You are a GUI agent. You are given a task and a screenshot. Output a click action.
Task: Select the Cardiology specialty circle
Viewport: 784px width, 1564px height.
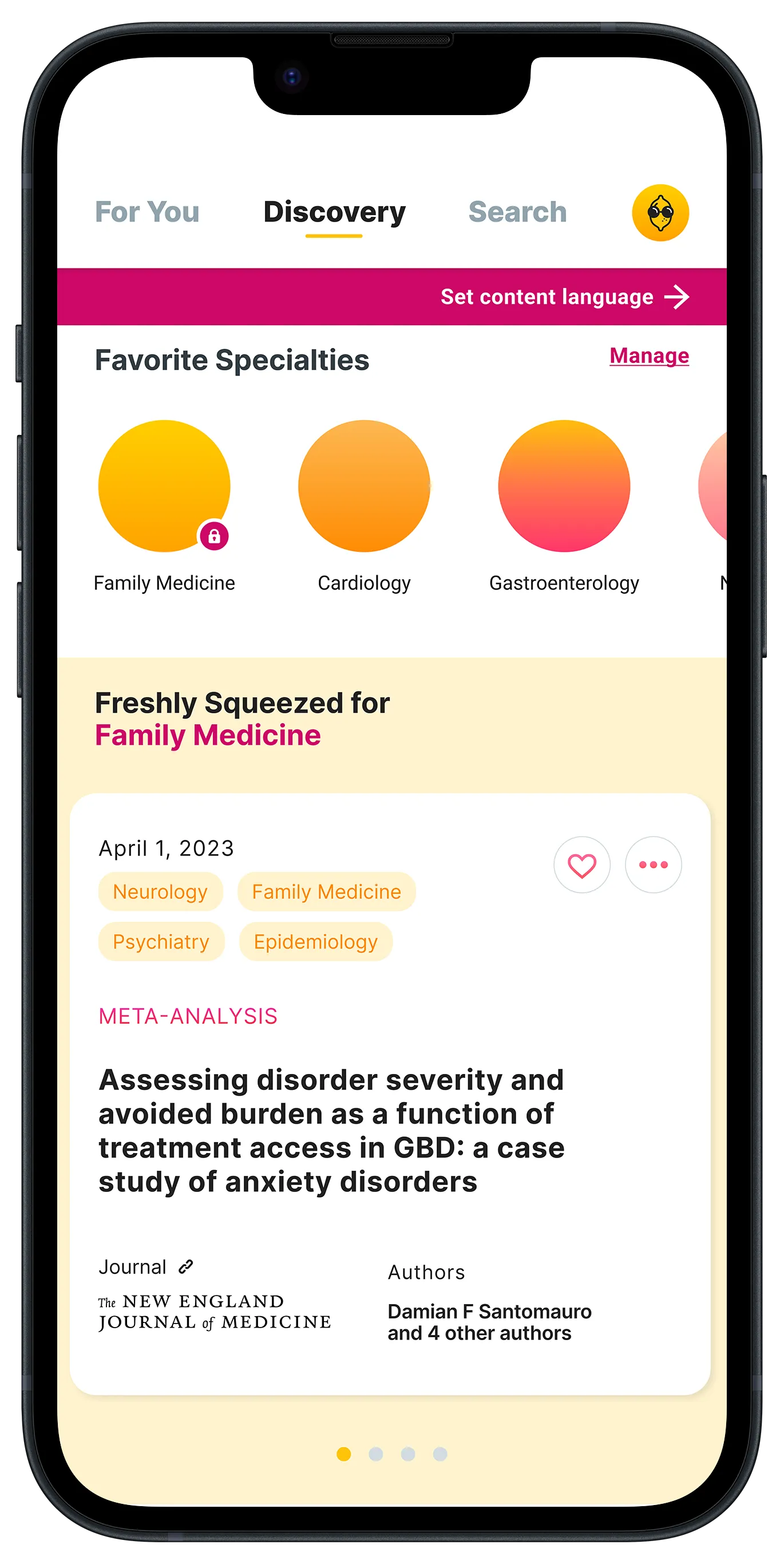pyautogui.click(x=364, y=487)
